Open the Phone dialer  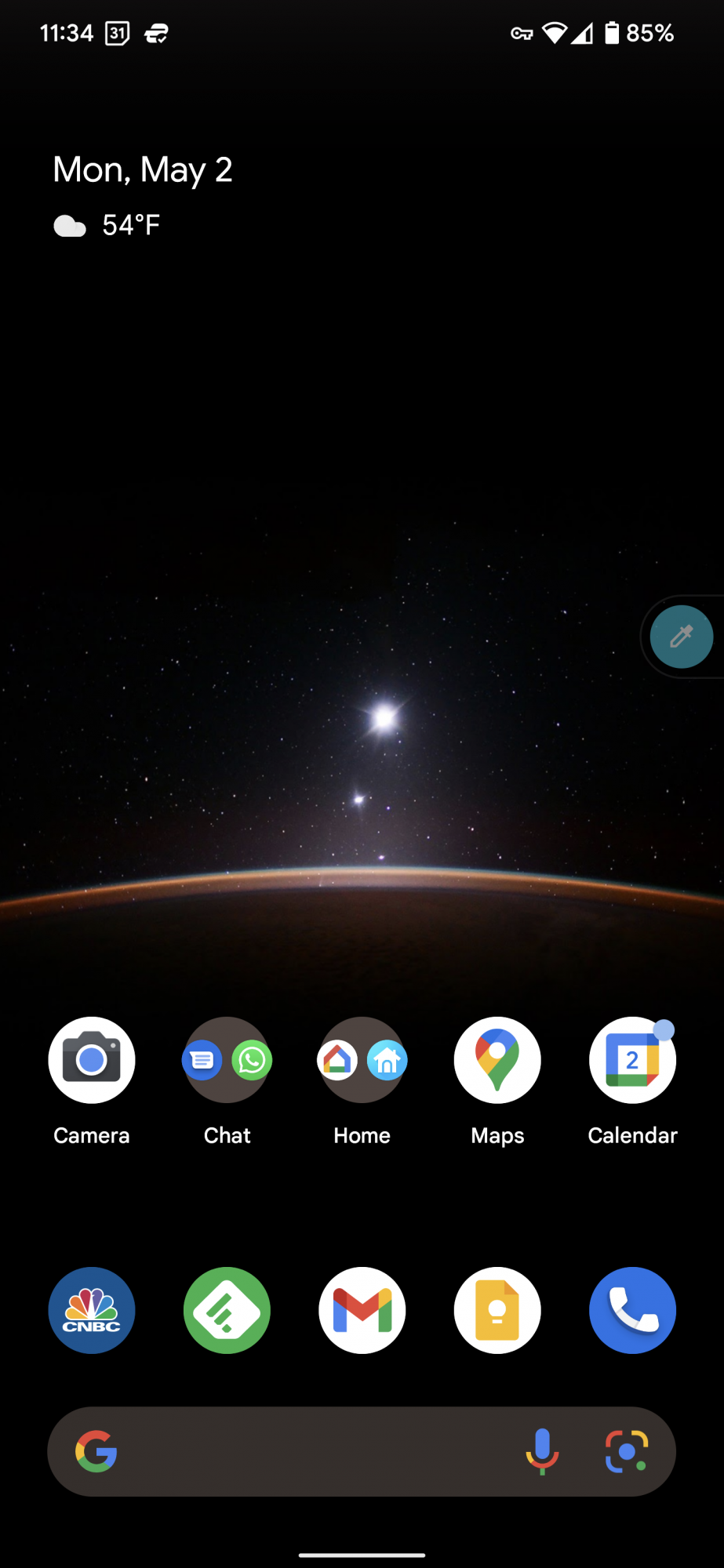tap(632, 1310)
